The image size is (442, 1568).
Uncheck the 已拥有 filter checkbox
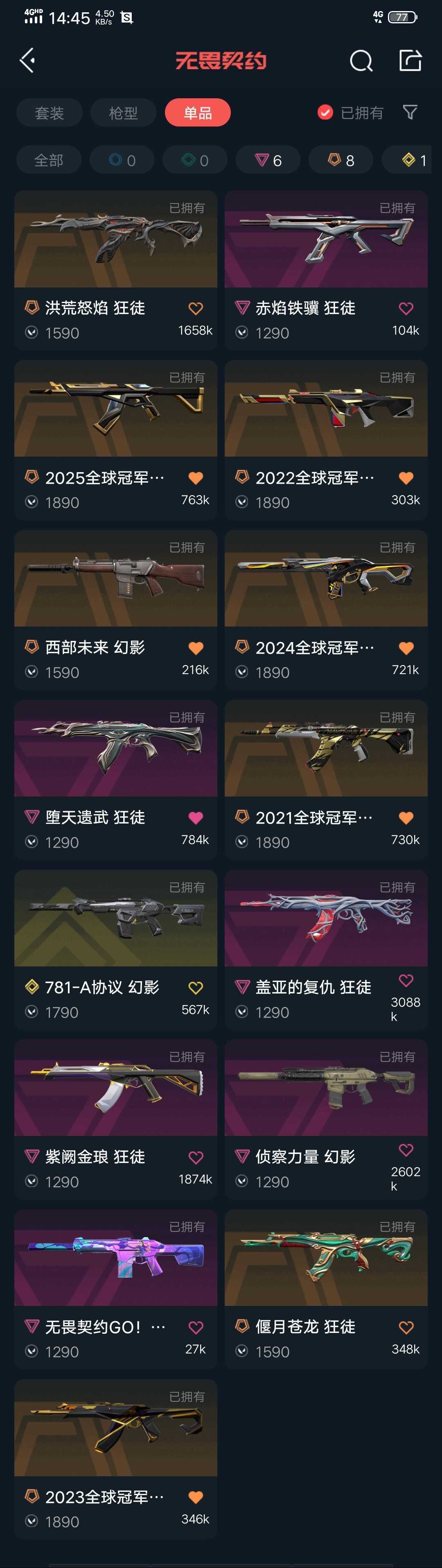point(325,113)
